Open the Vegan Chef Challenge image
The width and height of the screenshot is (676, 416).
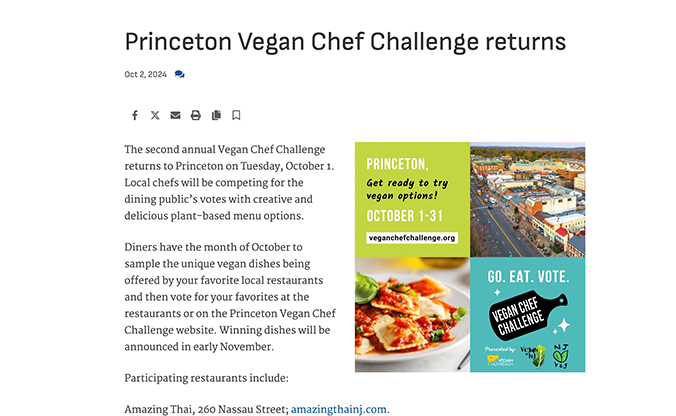(470, 257)
